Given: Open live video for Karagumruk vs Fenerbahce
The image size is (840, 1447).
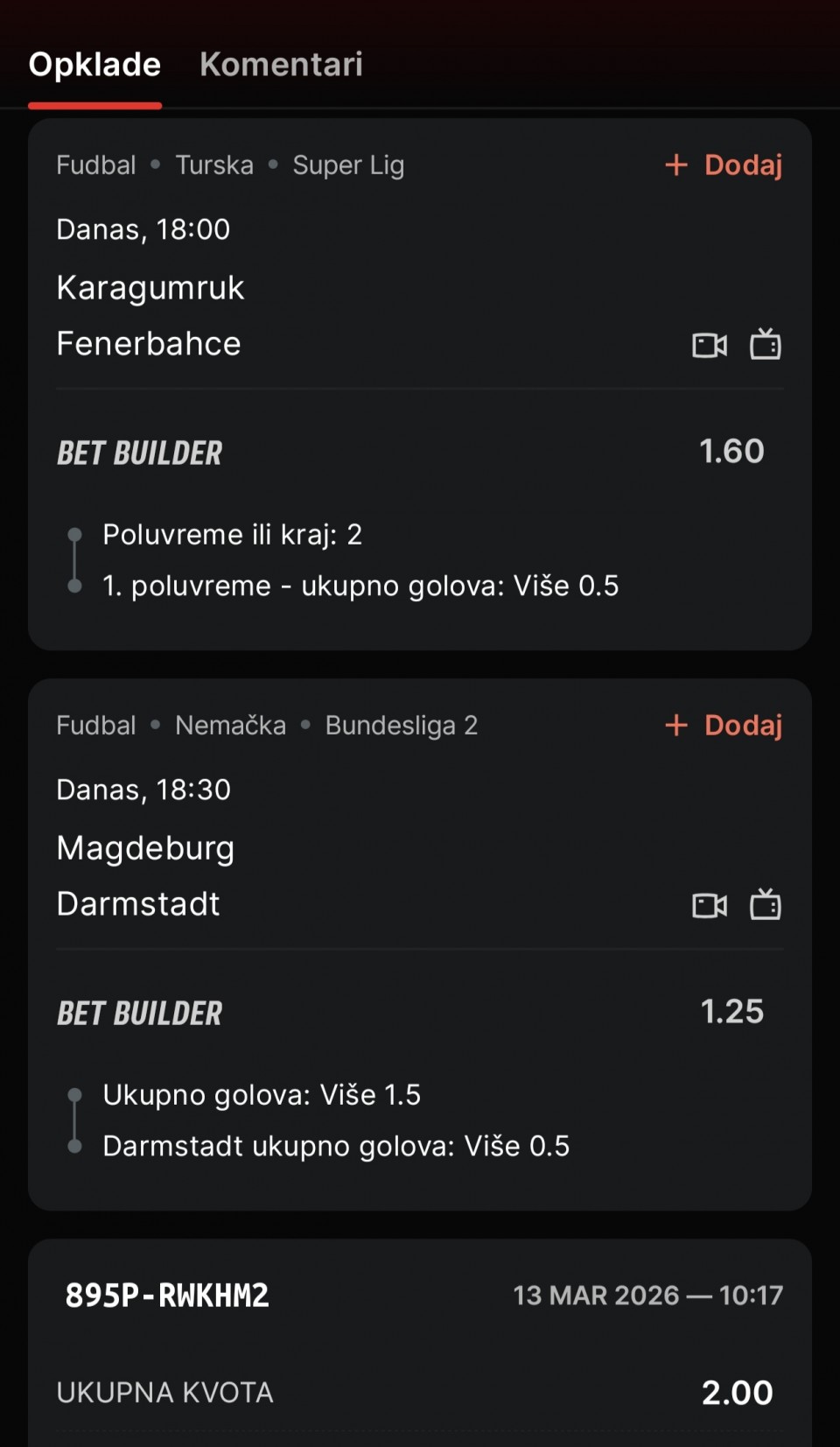Looking at the screenshot, I should pos(709,345).
